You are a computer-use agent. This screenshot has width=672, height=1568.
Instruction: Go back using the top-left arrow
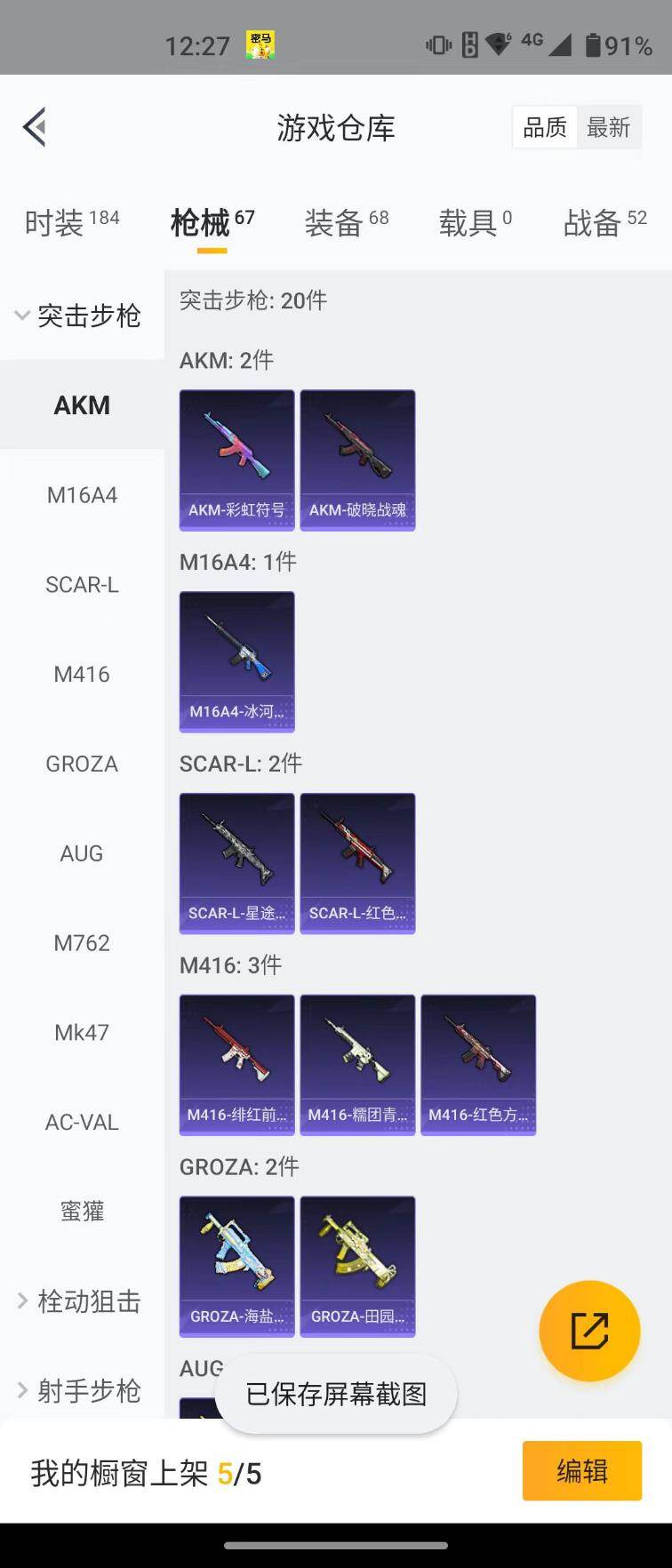pos(35,127)
